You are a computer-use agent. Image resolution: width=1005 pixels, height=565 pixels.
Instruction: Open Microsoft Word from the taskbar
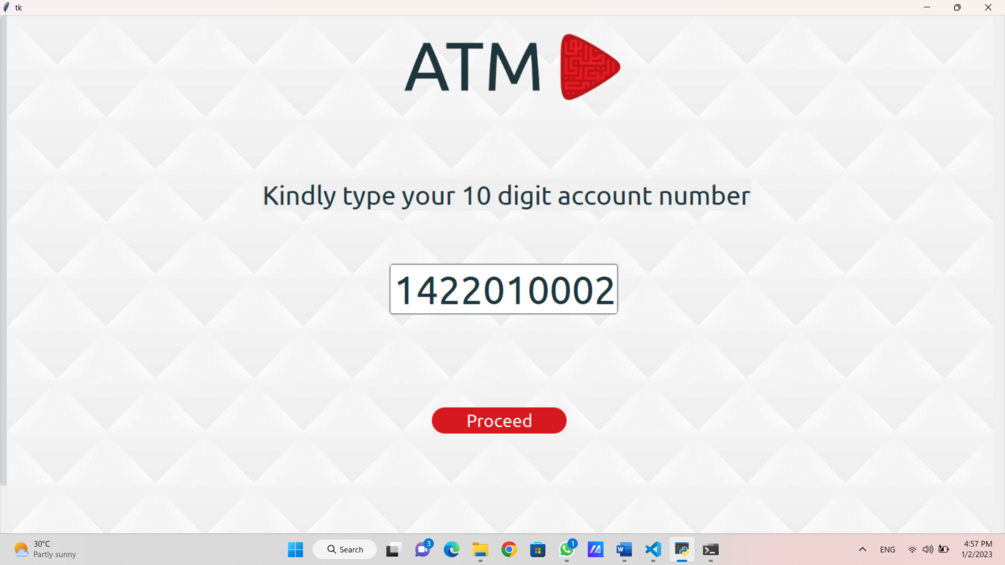coord(624,550)
